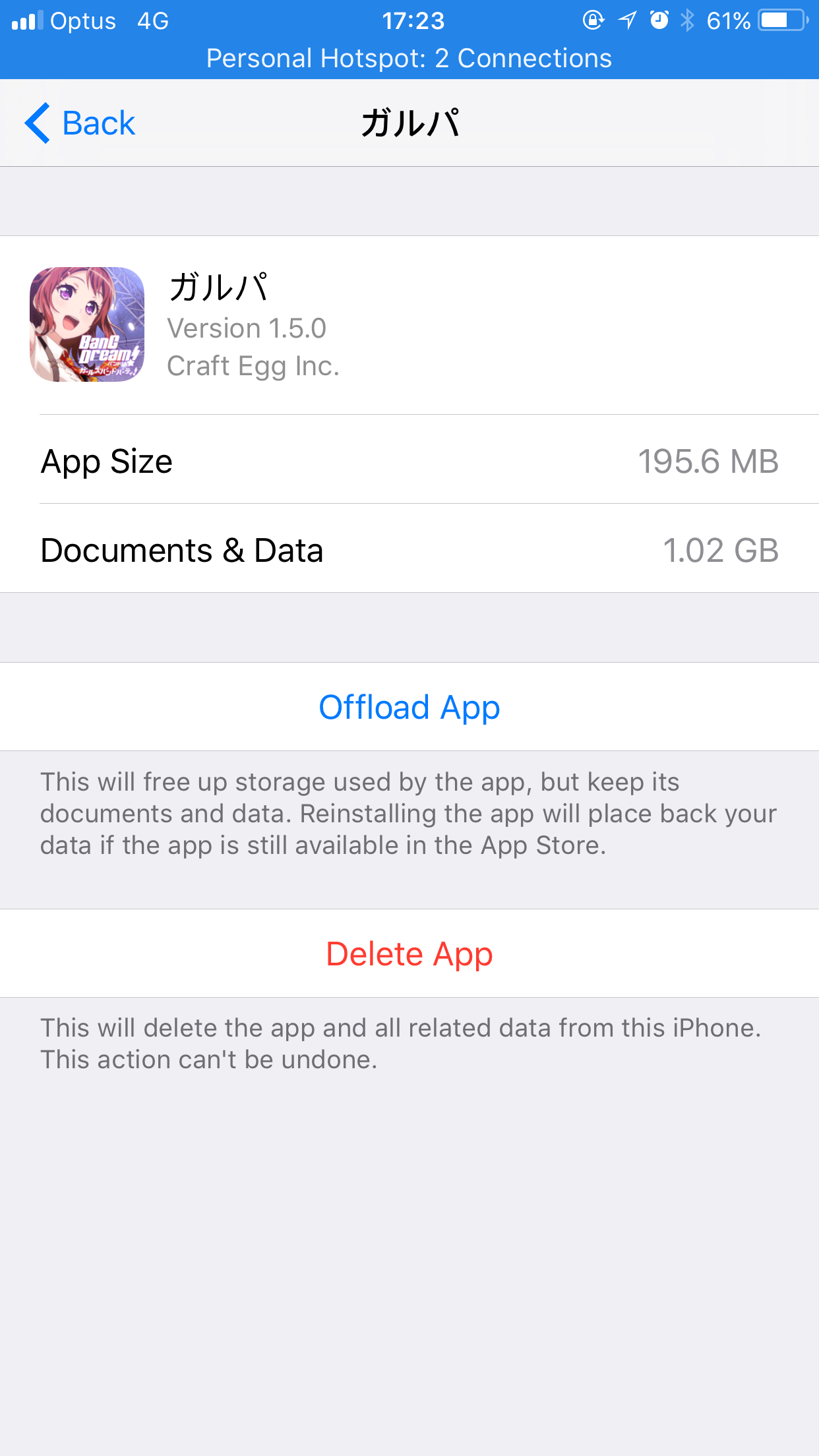Open the Personal Hotspot status banner
This screenshot has width=819, height=1456.
(x=409, y=59)
